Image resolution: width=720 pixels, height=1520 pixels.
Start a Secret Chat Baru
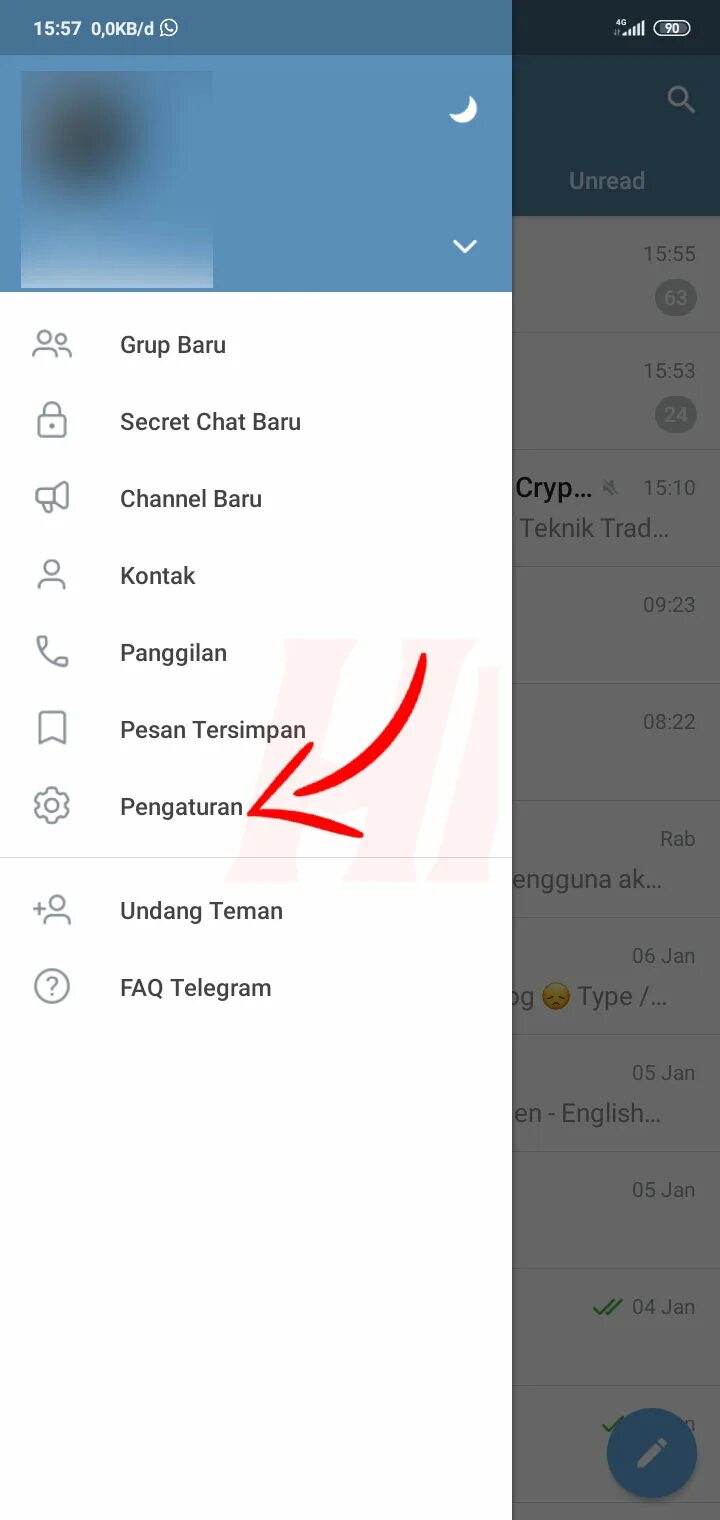(210, 422)
